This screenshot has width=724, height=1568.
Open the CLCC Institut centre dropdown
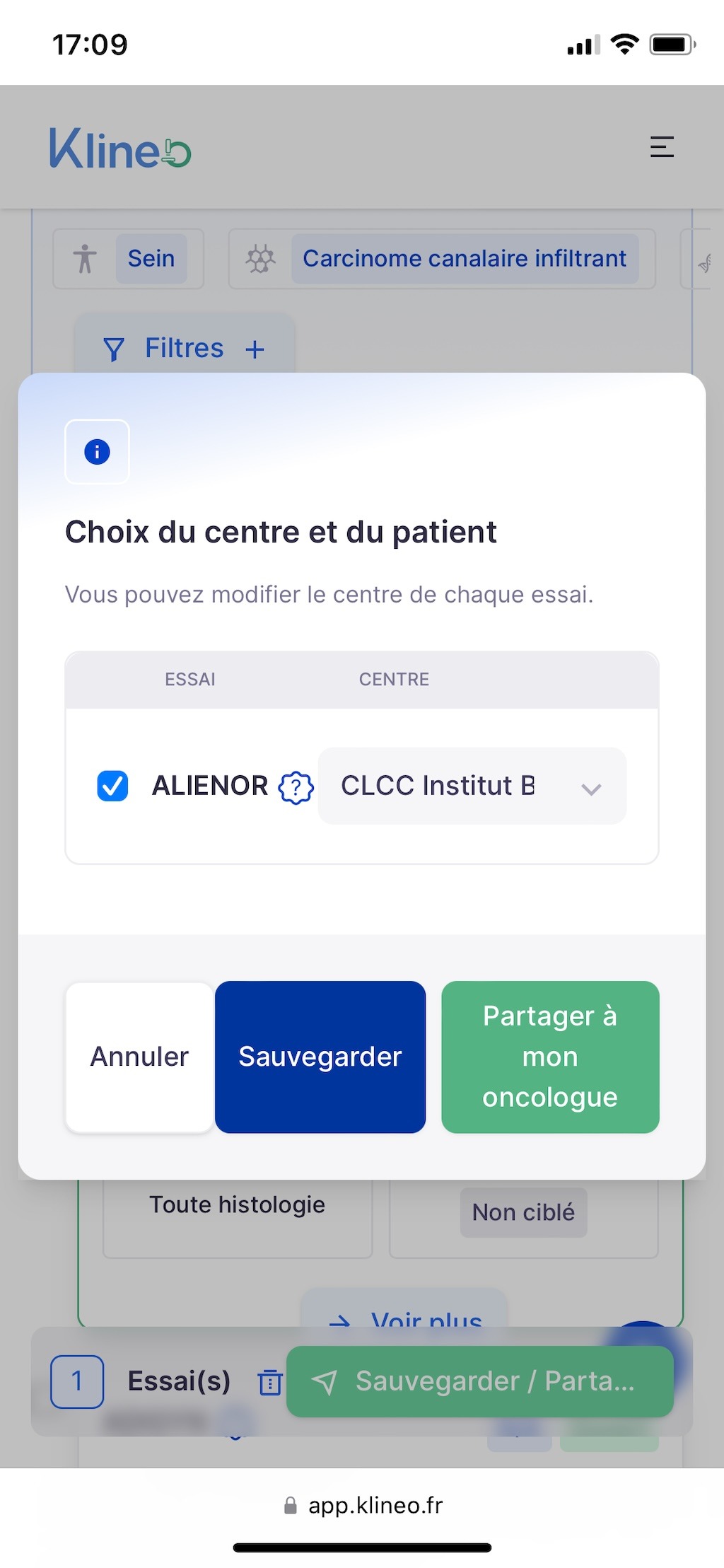click(x=472, y=786)
